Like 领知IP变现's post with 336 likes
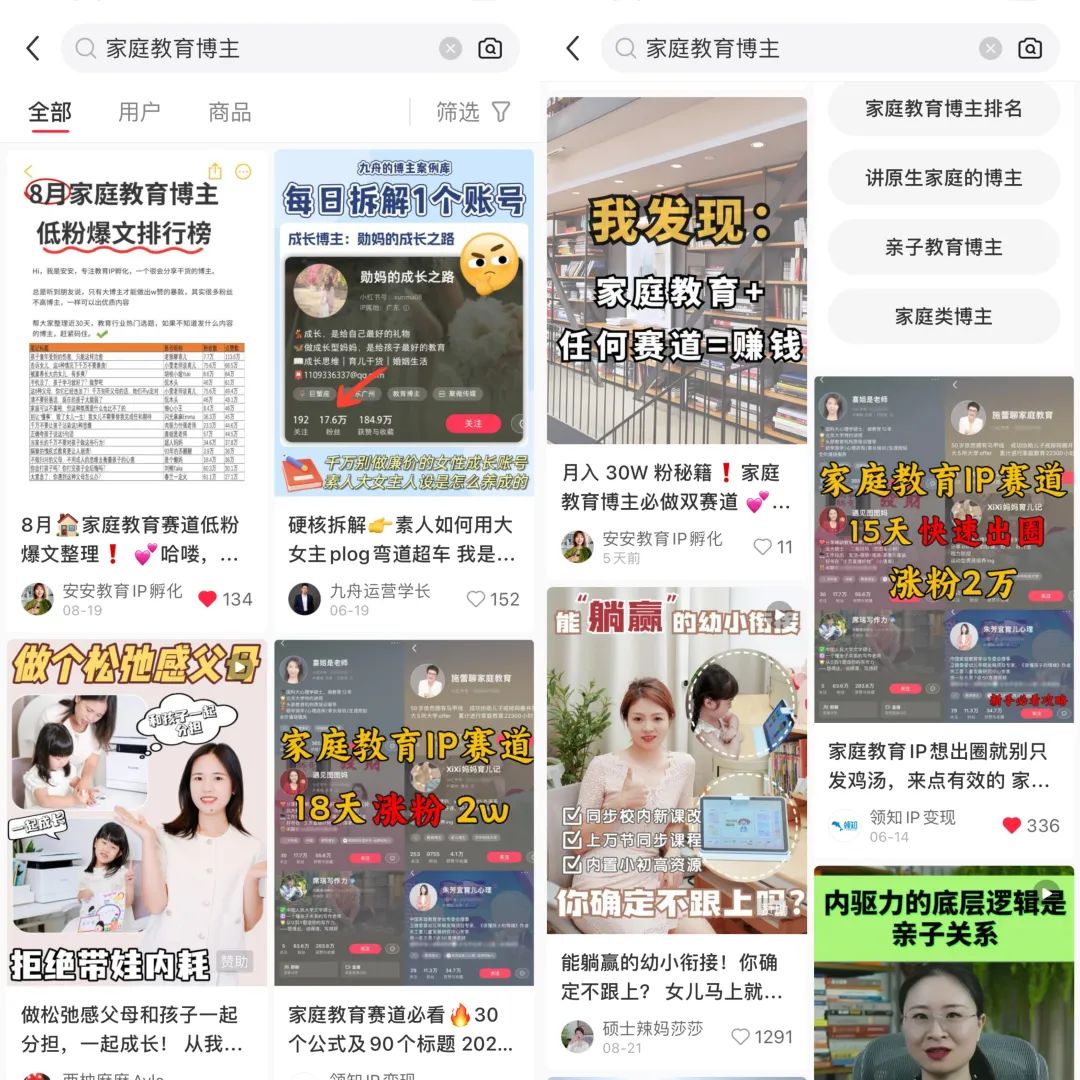 point(1012,825)
